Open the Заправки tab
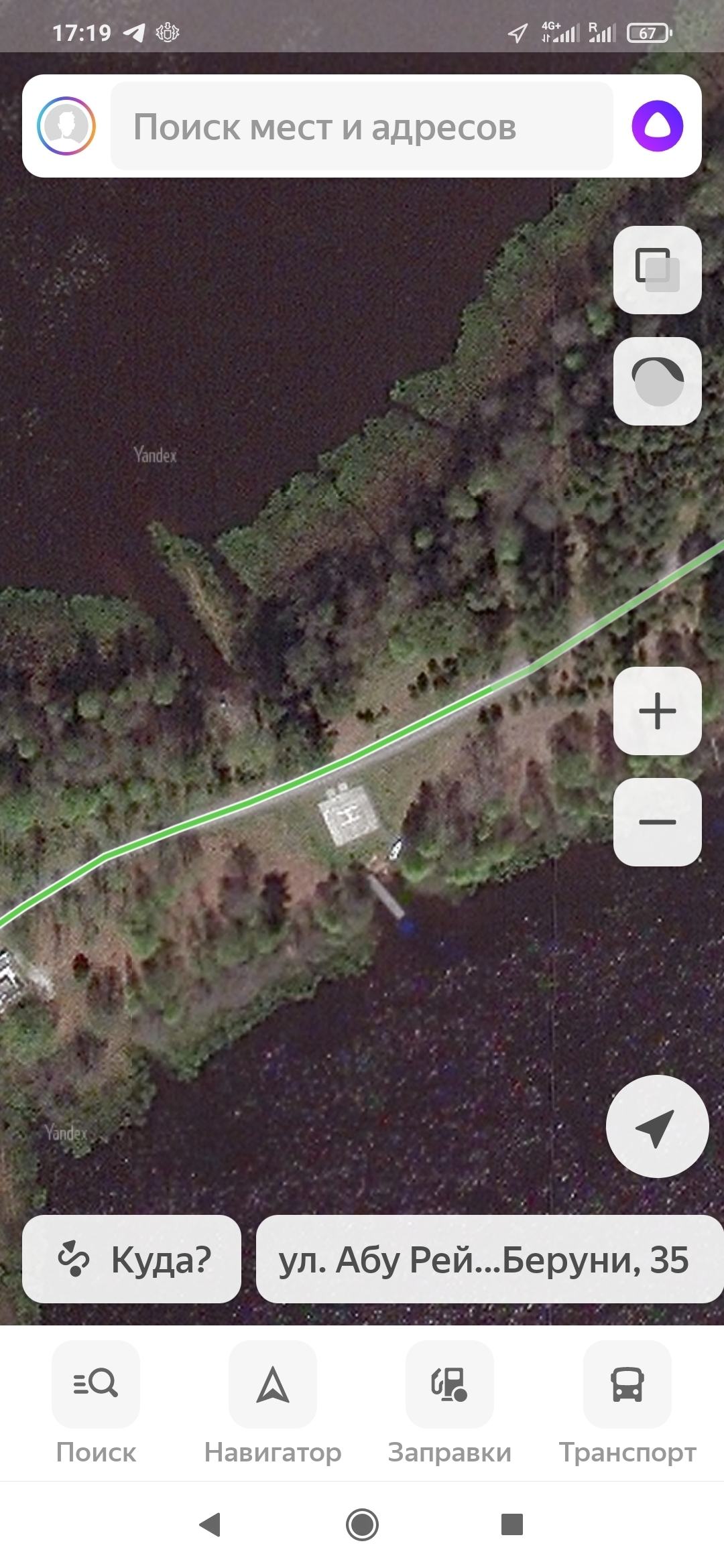724x1568 pixels. coord(450,1403)
